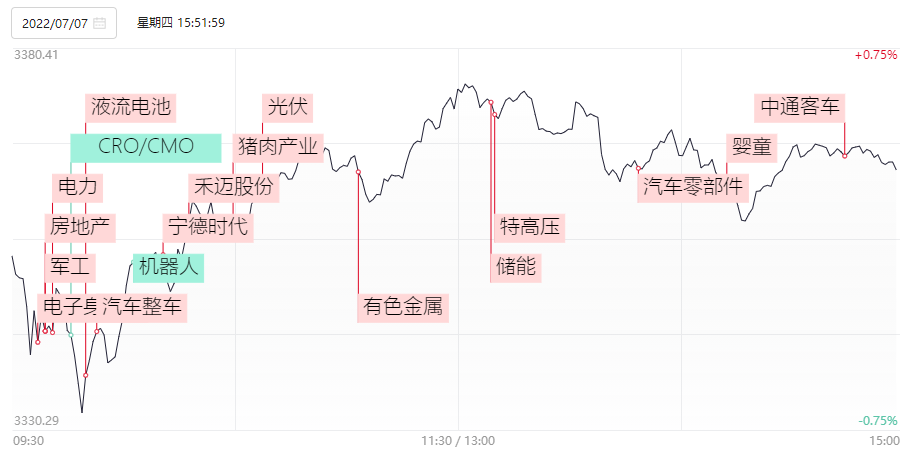Select the 婴童 marker label
919x459 pixels.
(752, 147)
